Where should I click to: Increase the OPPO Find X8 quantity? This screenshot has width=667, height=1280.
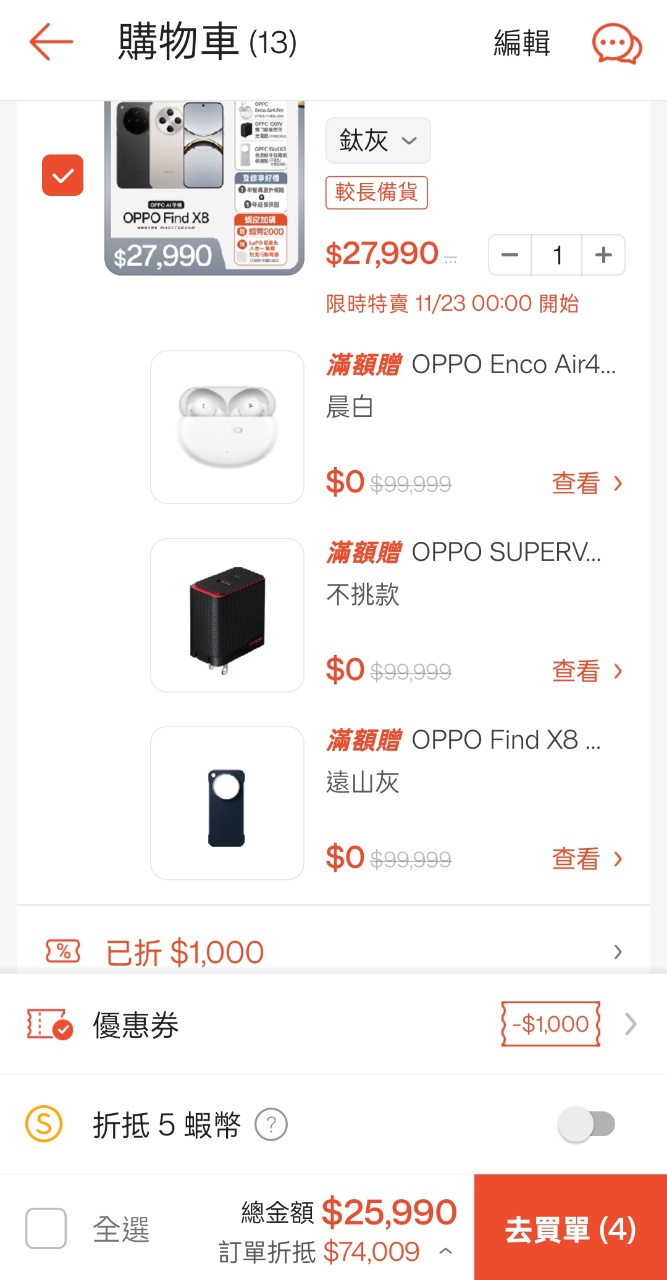603,255
